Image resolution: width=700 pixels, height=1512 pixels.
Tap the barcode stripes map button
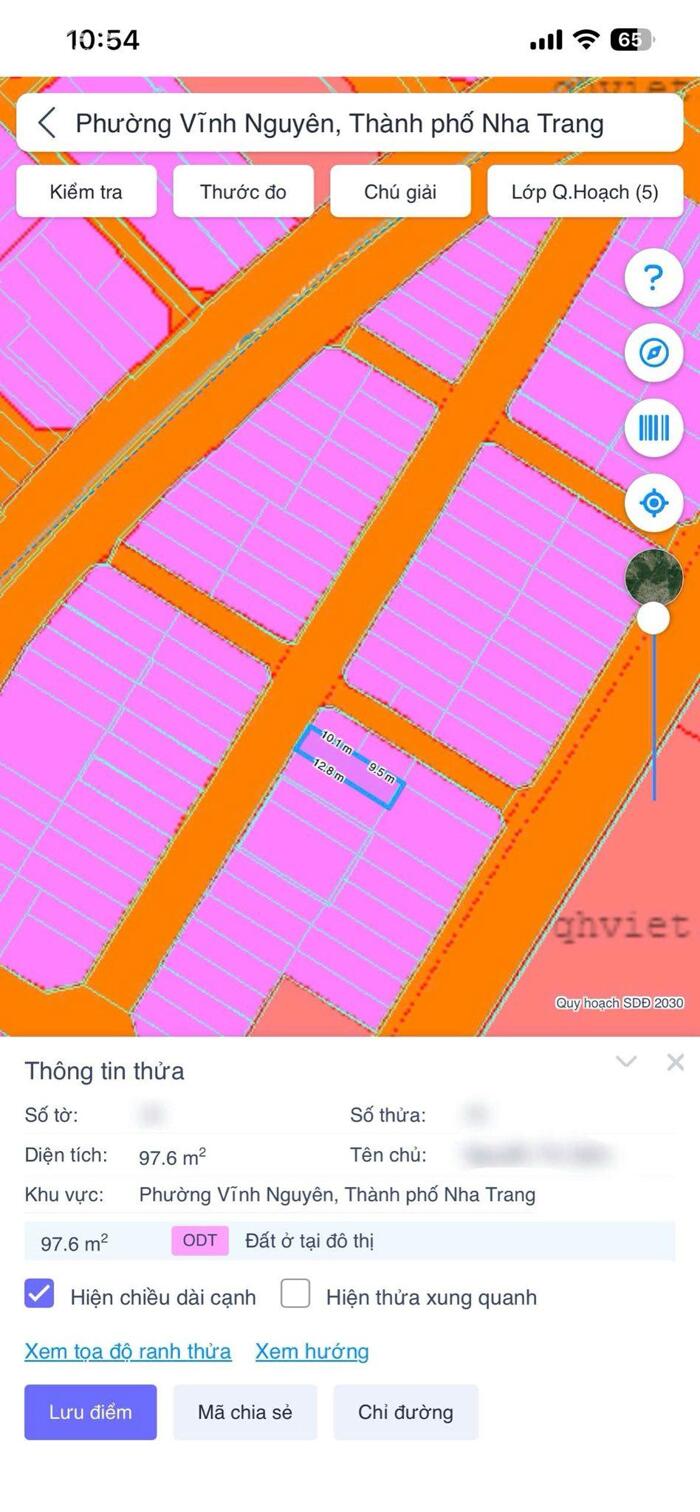point(653,429)
